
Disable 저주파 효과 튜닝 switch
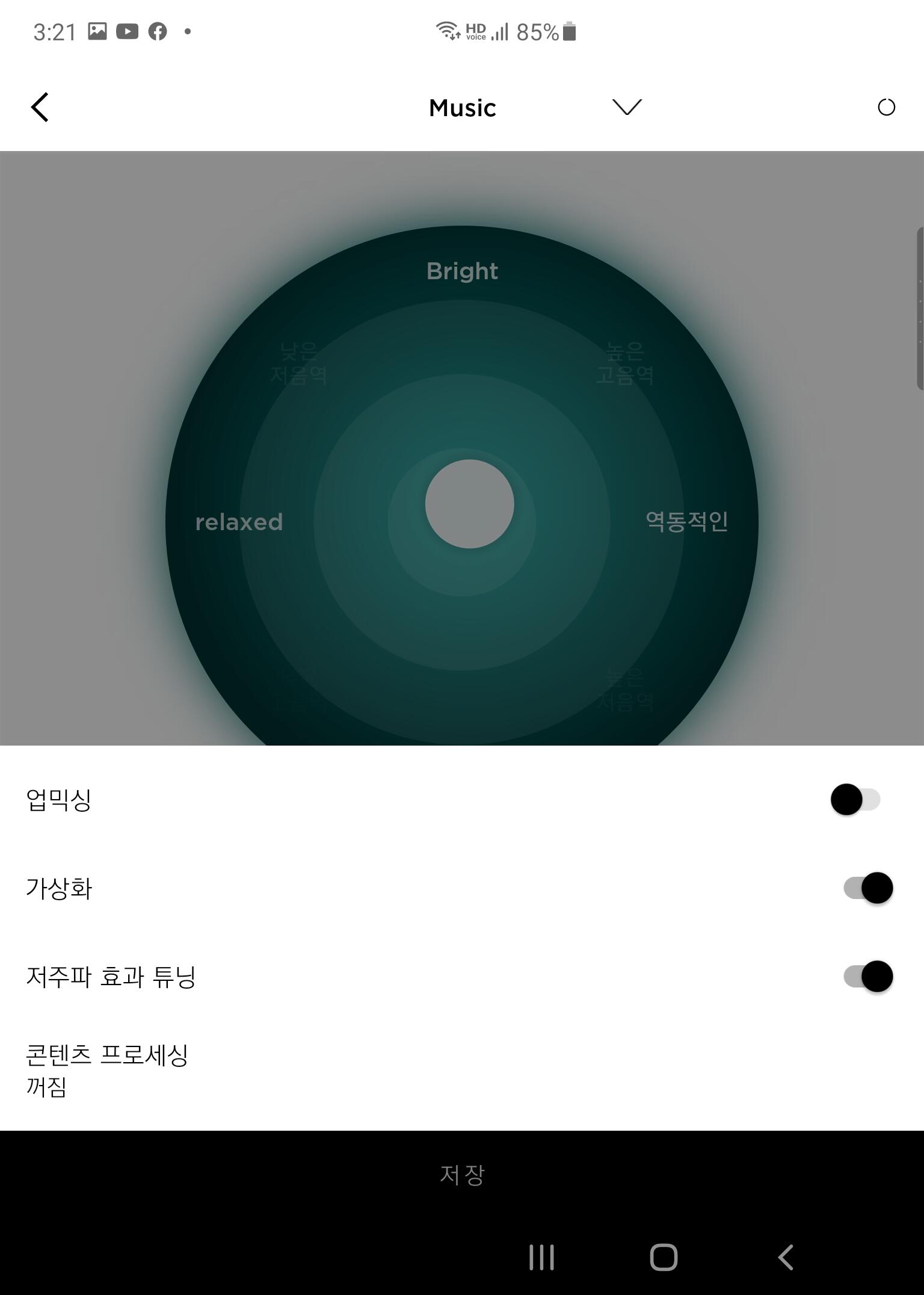(868, 976)
